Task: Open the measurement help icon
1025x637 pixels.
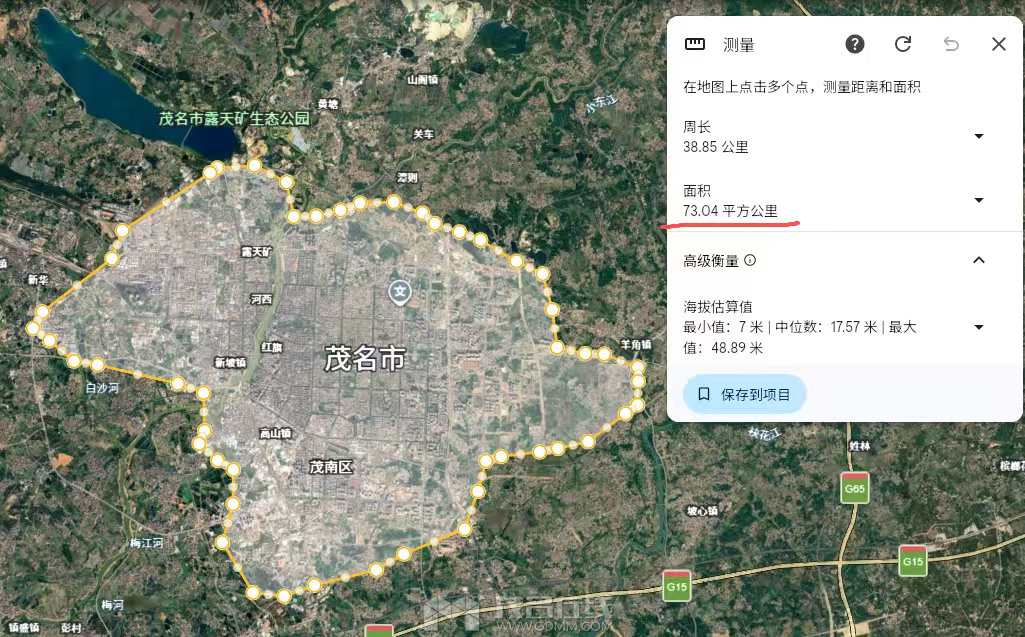Action: 855,44
